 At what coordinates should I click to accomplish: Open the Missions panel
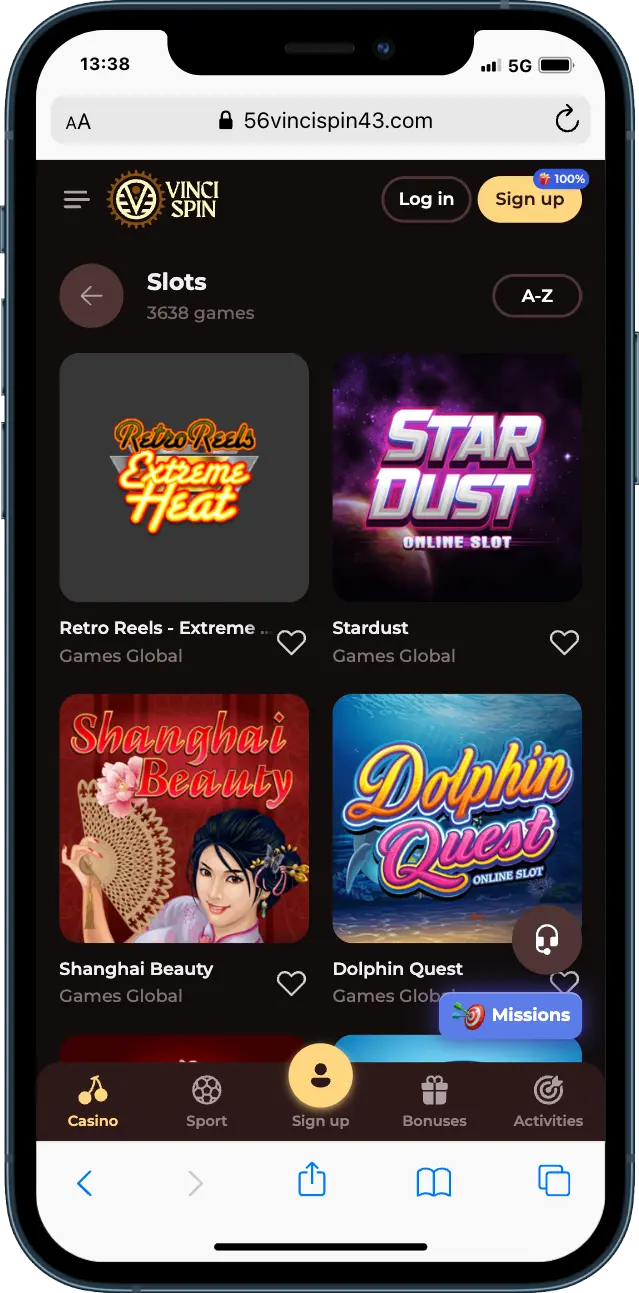[x=511, y=1015]
